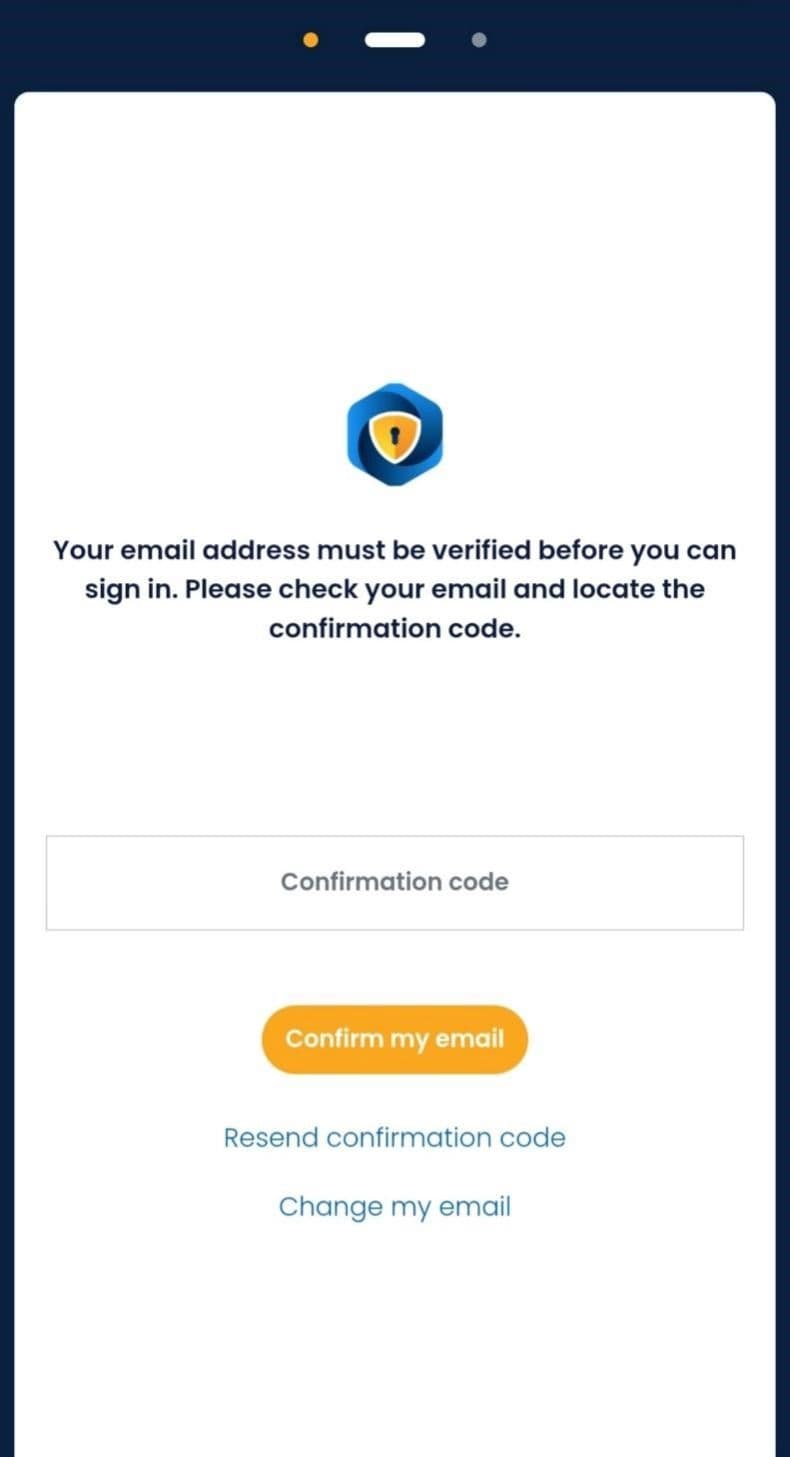Image resolution: width=790 pixels, height=1457 pixels.
Task: Activate the leftmost page indicator dot
Action: coord(310,40)
